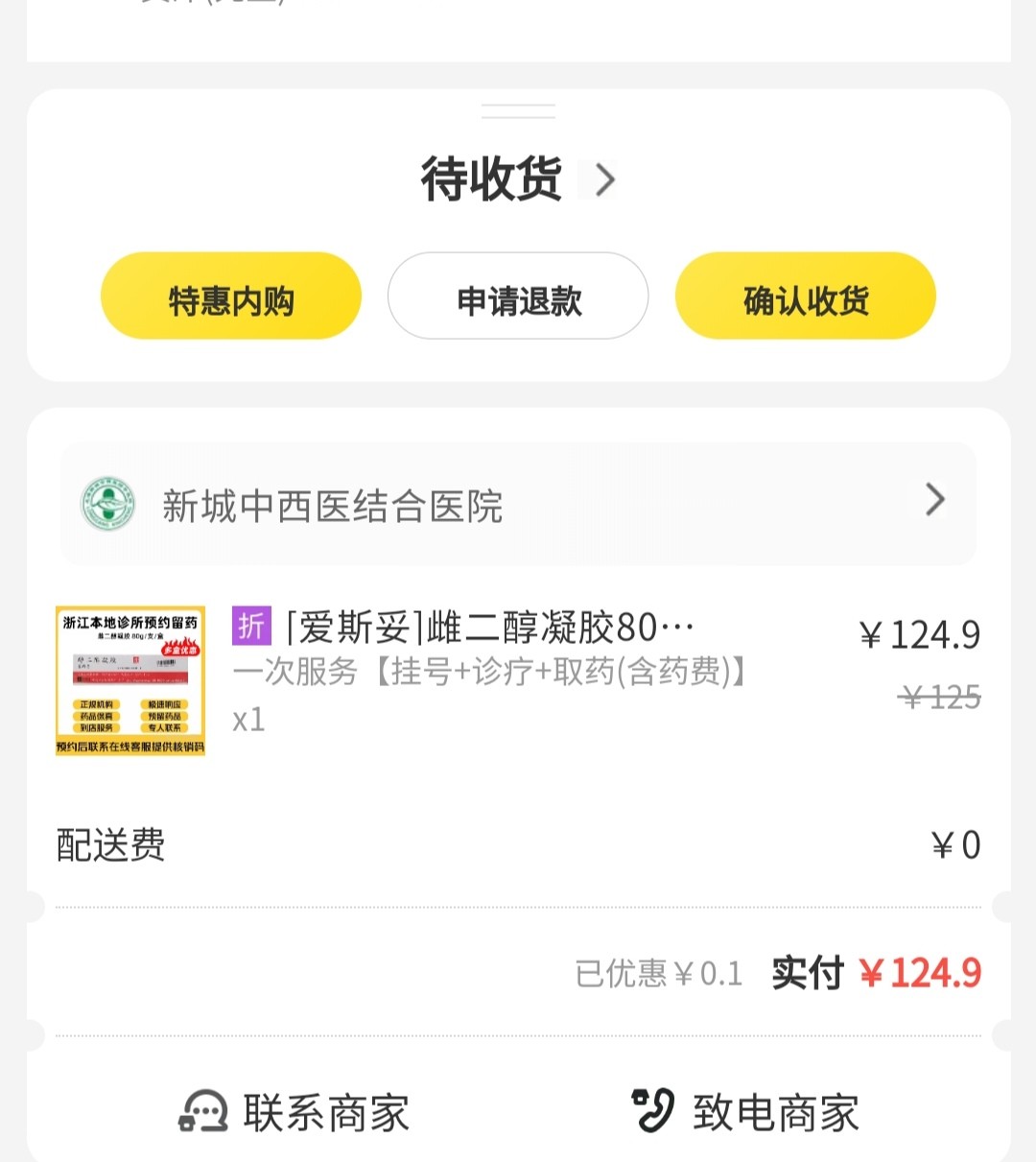Message the merchant via 联系商家
The width and height of the screenshot is (1036, 1162).
(x=295, y=1112)
